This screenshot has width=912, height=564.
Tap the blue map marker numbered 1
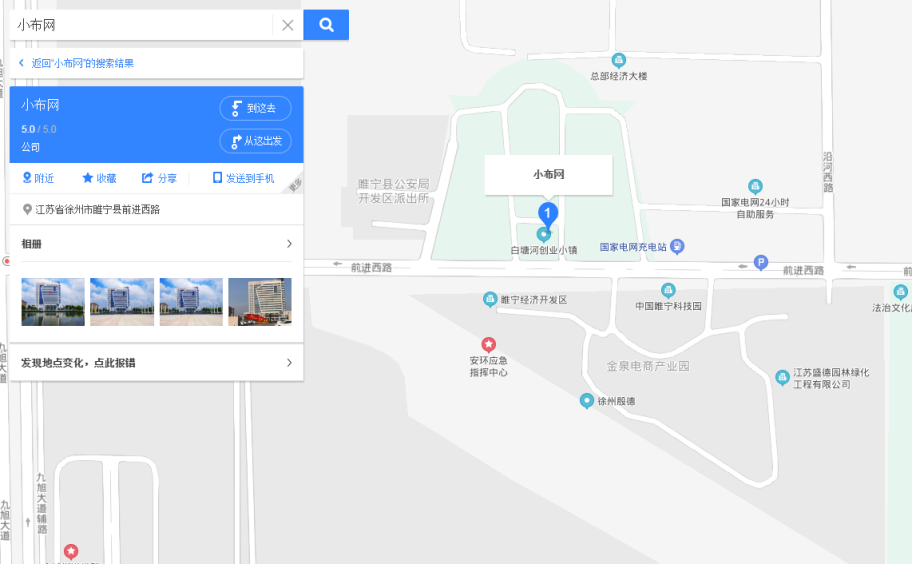point(547,212)
